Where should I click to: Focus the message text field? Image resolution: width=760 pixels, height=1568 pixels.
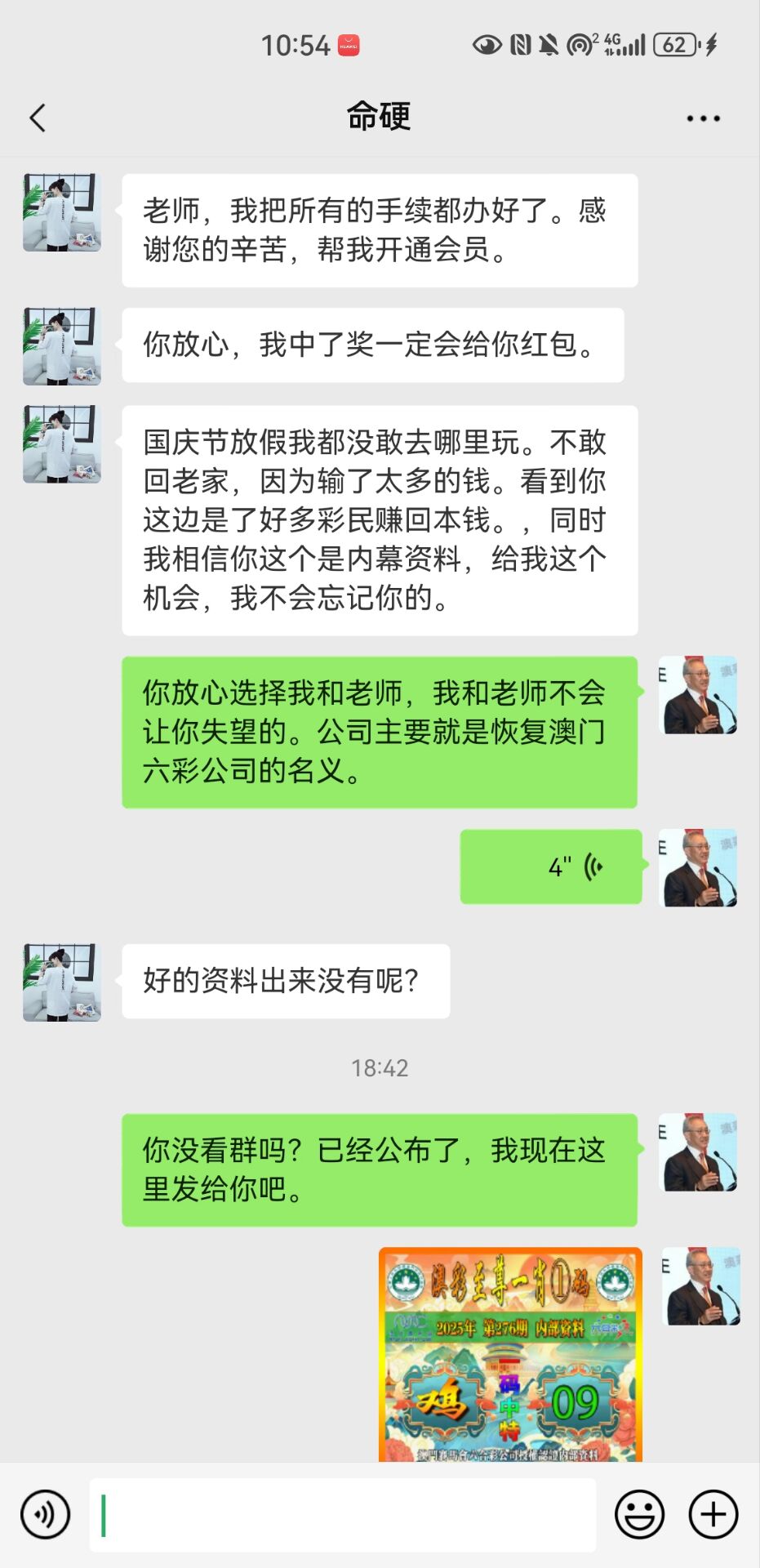[x=343, y=1514]
